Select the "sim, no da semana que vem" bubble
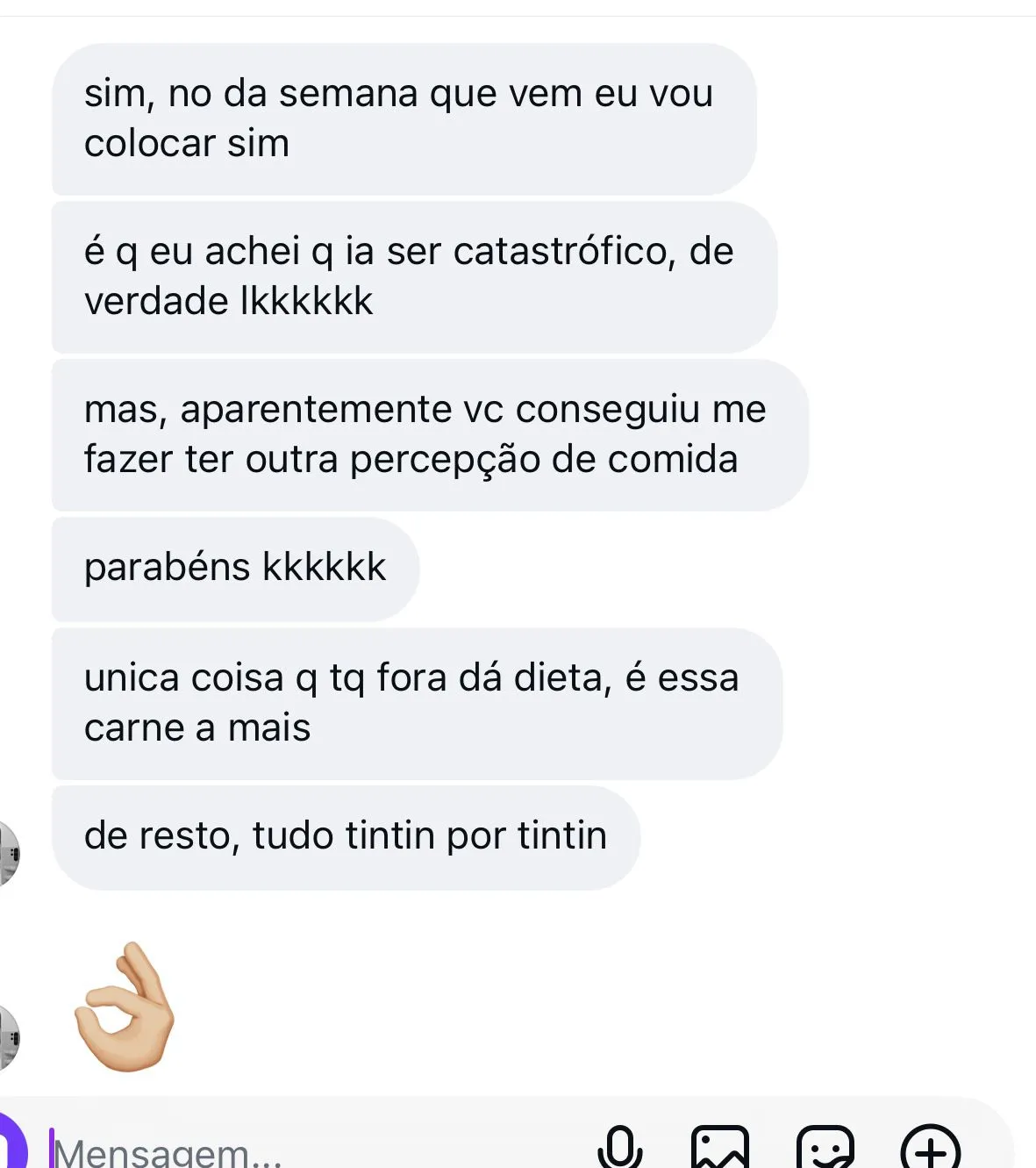1036x1168 pixels. point(404,117)
